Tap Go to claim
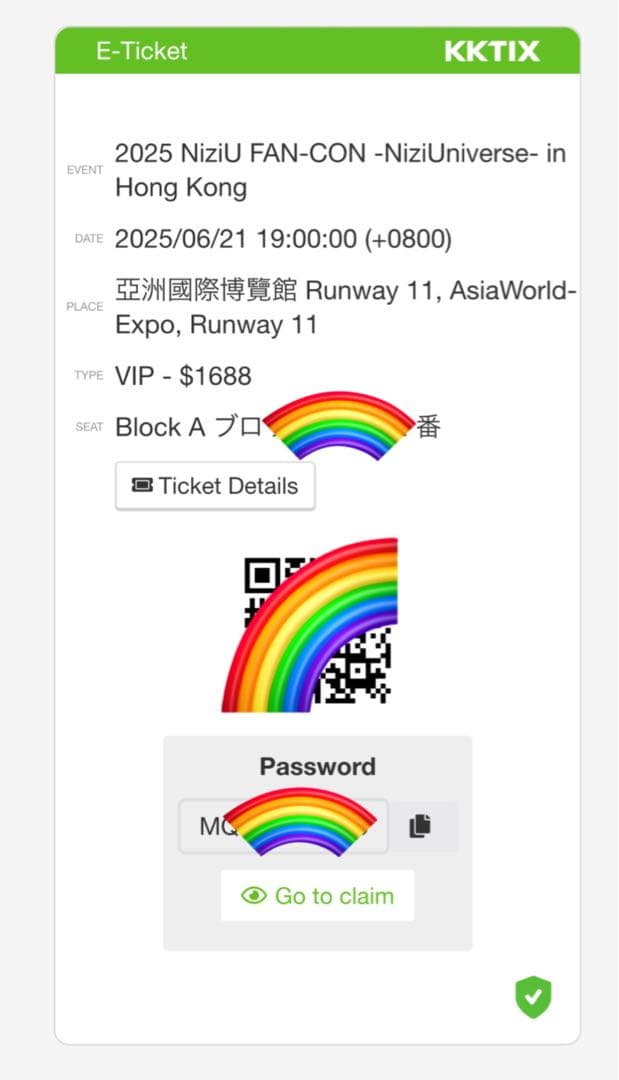619x1080 pixels. (x=317, y=896)
